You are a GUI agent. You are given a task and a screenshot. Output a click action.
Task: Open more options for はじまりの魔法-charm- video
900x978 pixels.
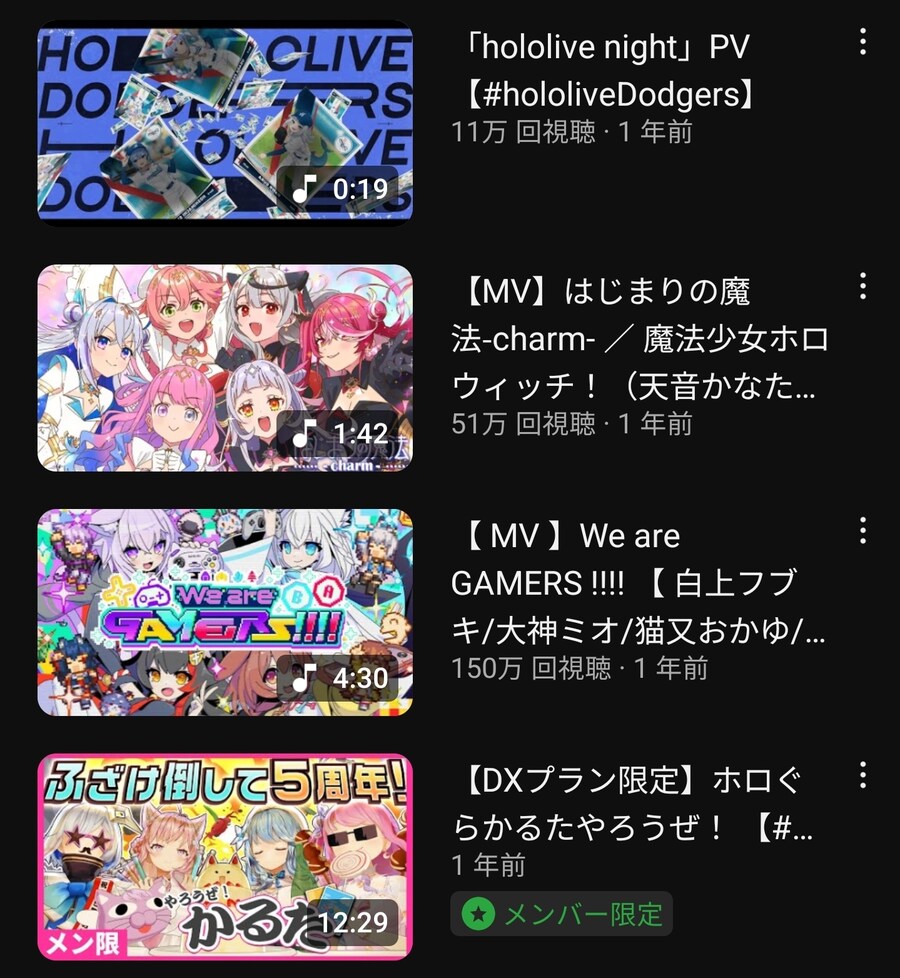pyautogui.click(x=862, y=287)
